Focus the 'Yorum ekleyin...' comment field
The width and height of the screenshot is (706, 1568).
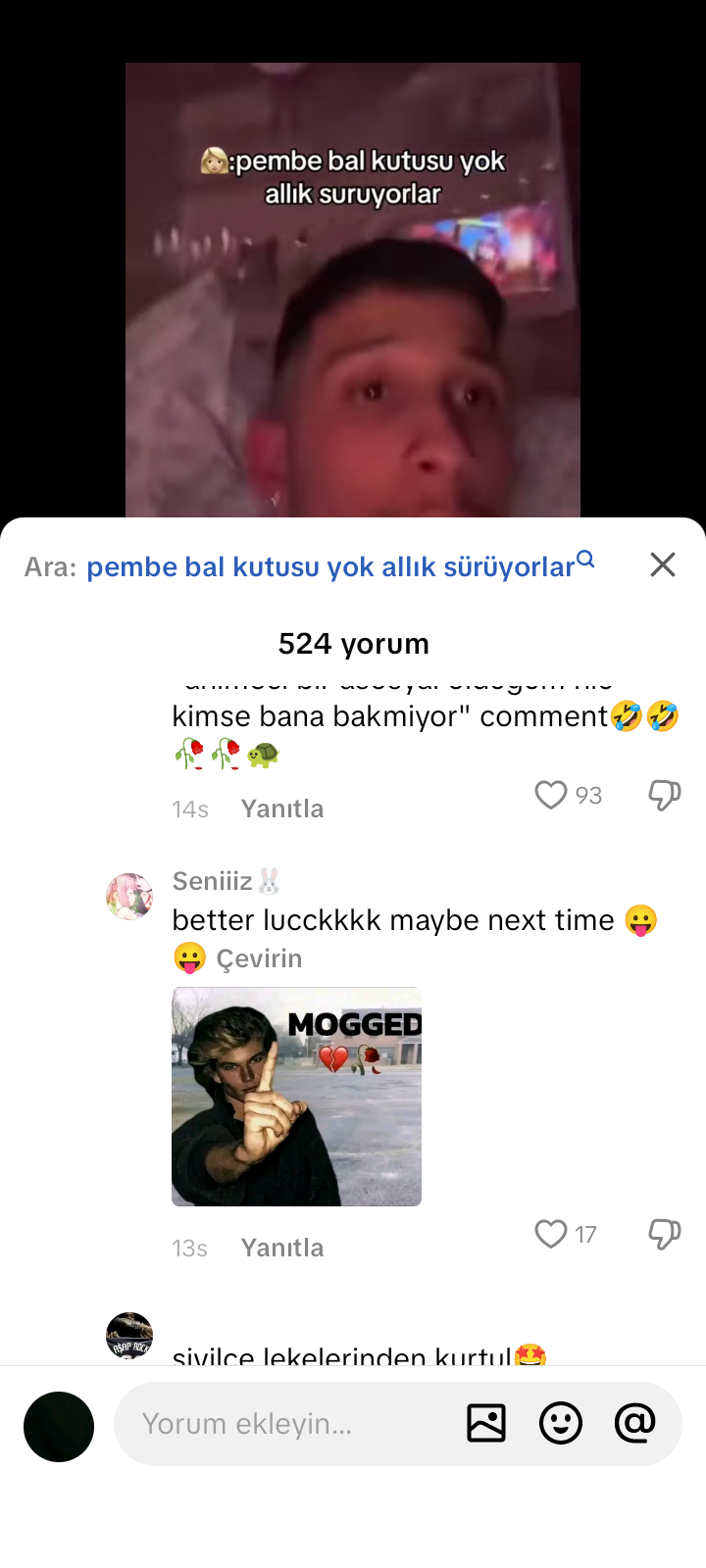(284, 1424)
